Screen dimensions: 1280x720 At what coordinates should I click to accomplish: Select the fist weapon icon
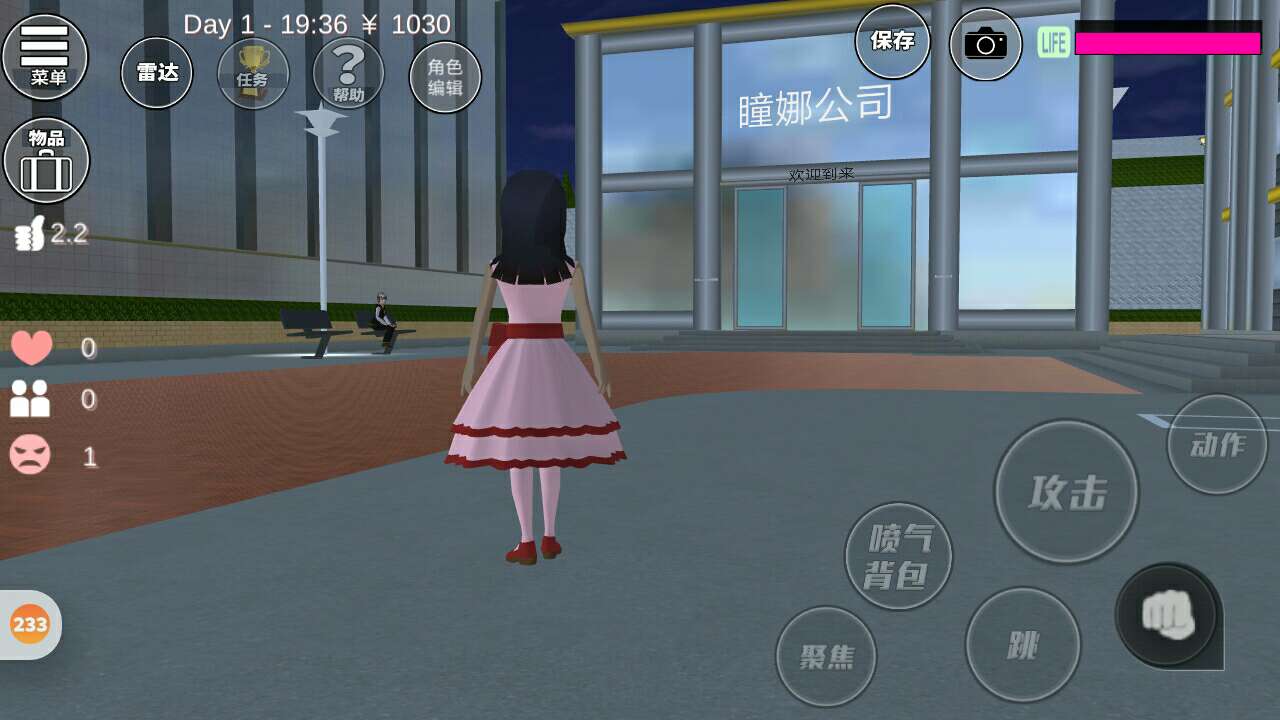click(x=1168, y=615)
